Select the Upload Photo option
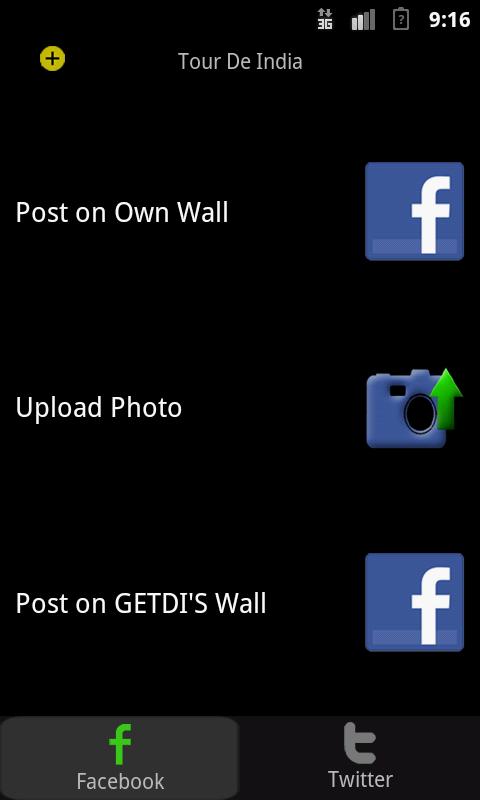Screen dimensions: 480x800 pyautogui.click(x=240, y=408)
